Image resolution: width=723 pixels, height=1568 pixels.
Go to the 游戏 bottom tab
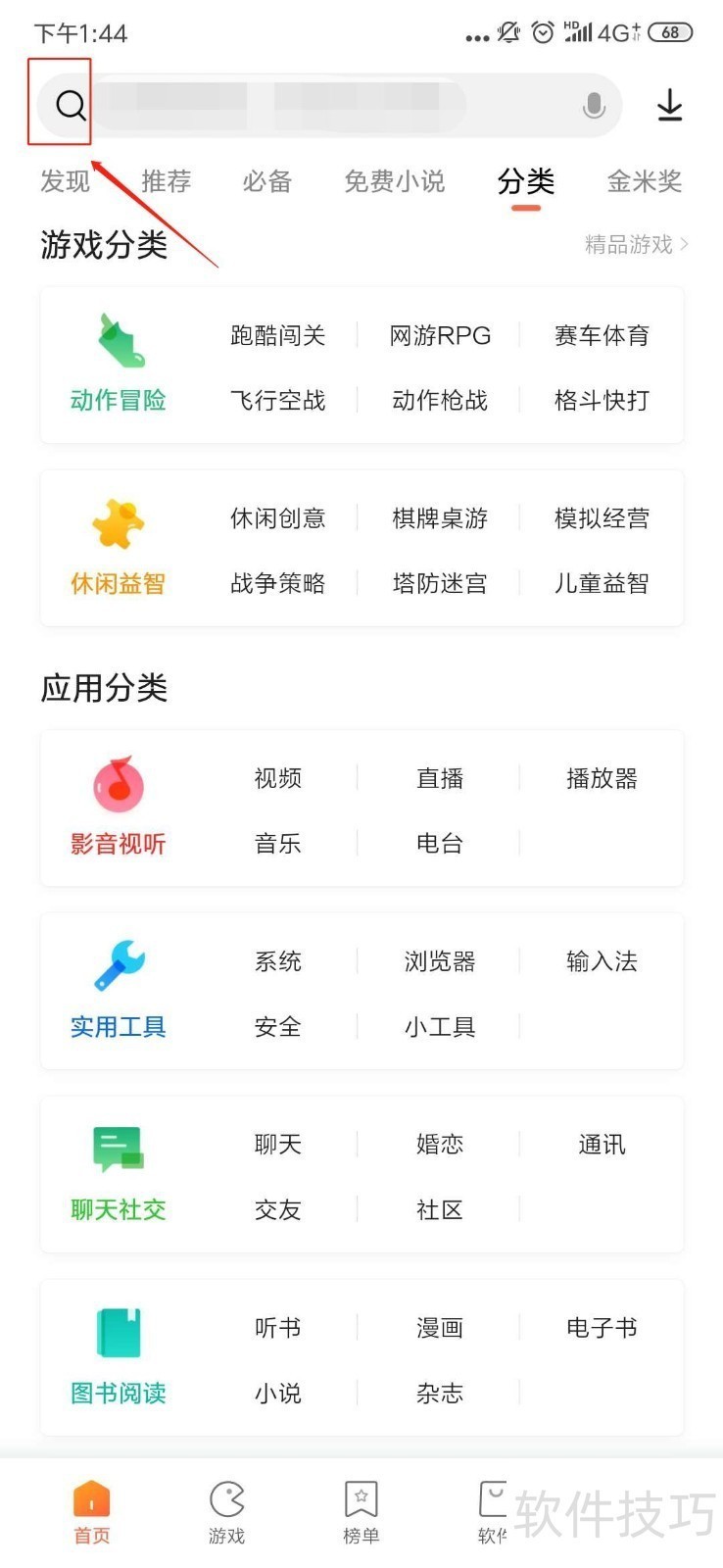226,1512
